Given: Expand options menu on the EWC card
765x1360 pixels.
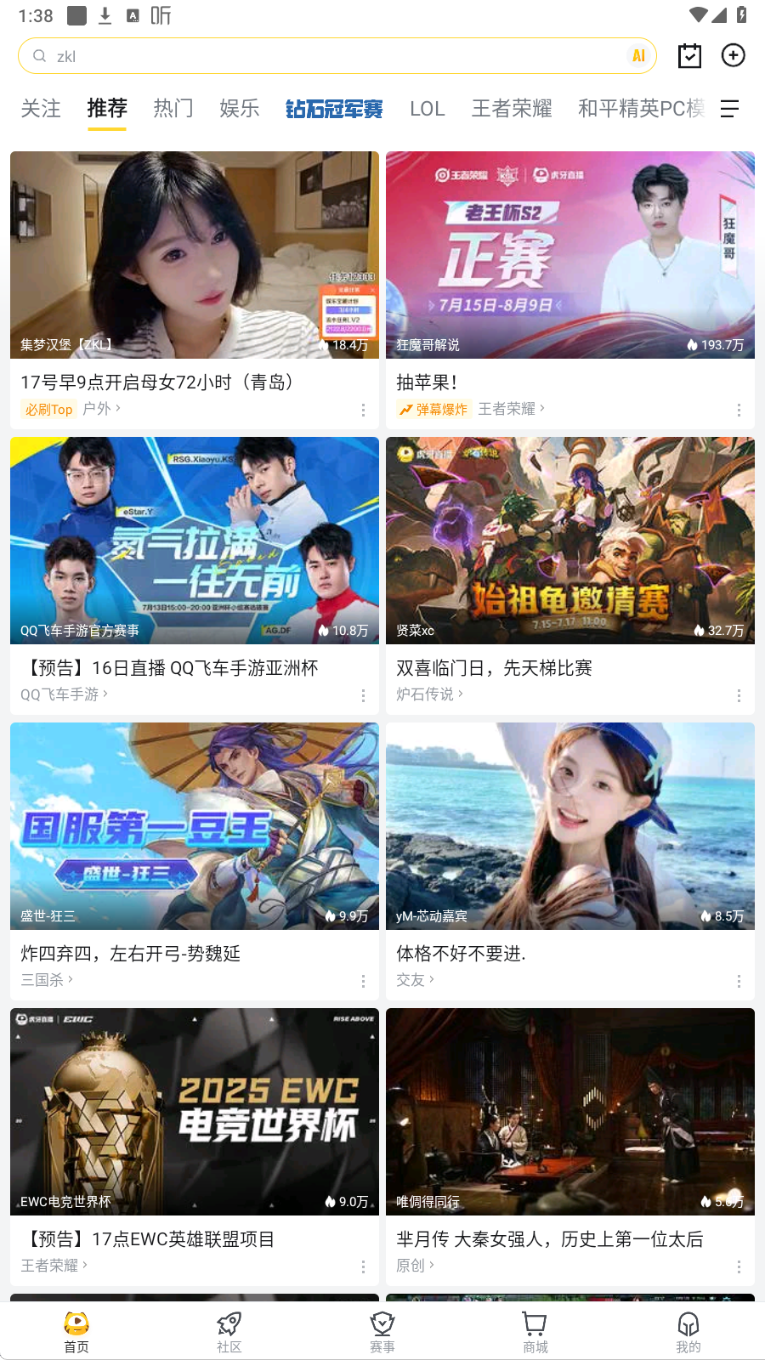Looking at the screenshot, I should 363,1266.
